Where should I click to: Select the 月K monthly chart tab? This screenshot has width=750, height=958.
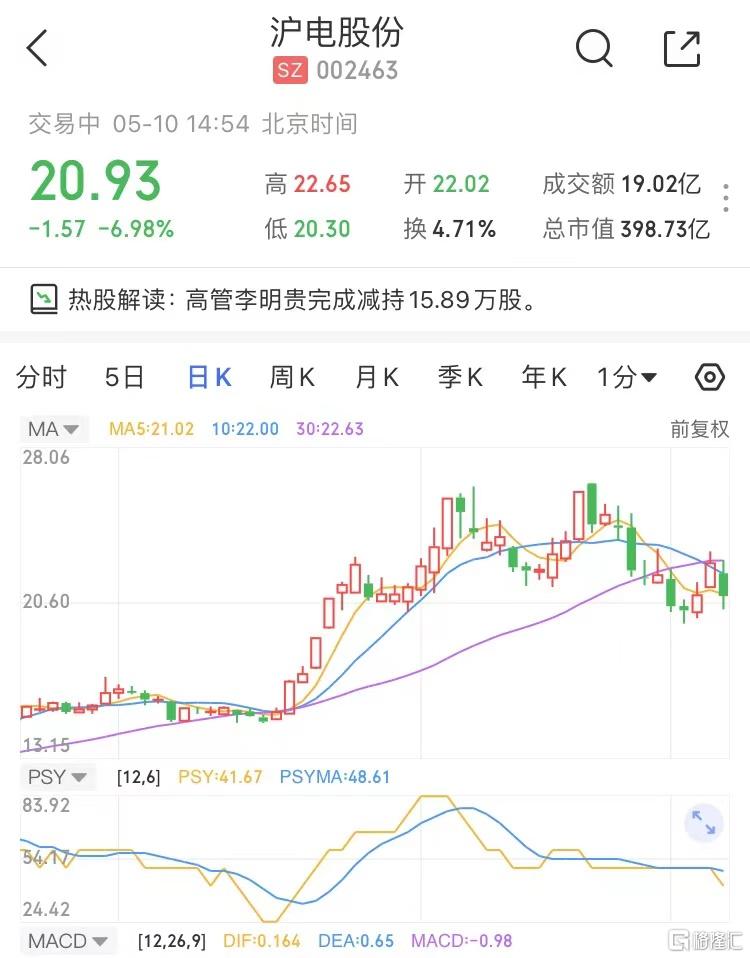375,377
